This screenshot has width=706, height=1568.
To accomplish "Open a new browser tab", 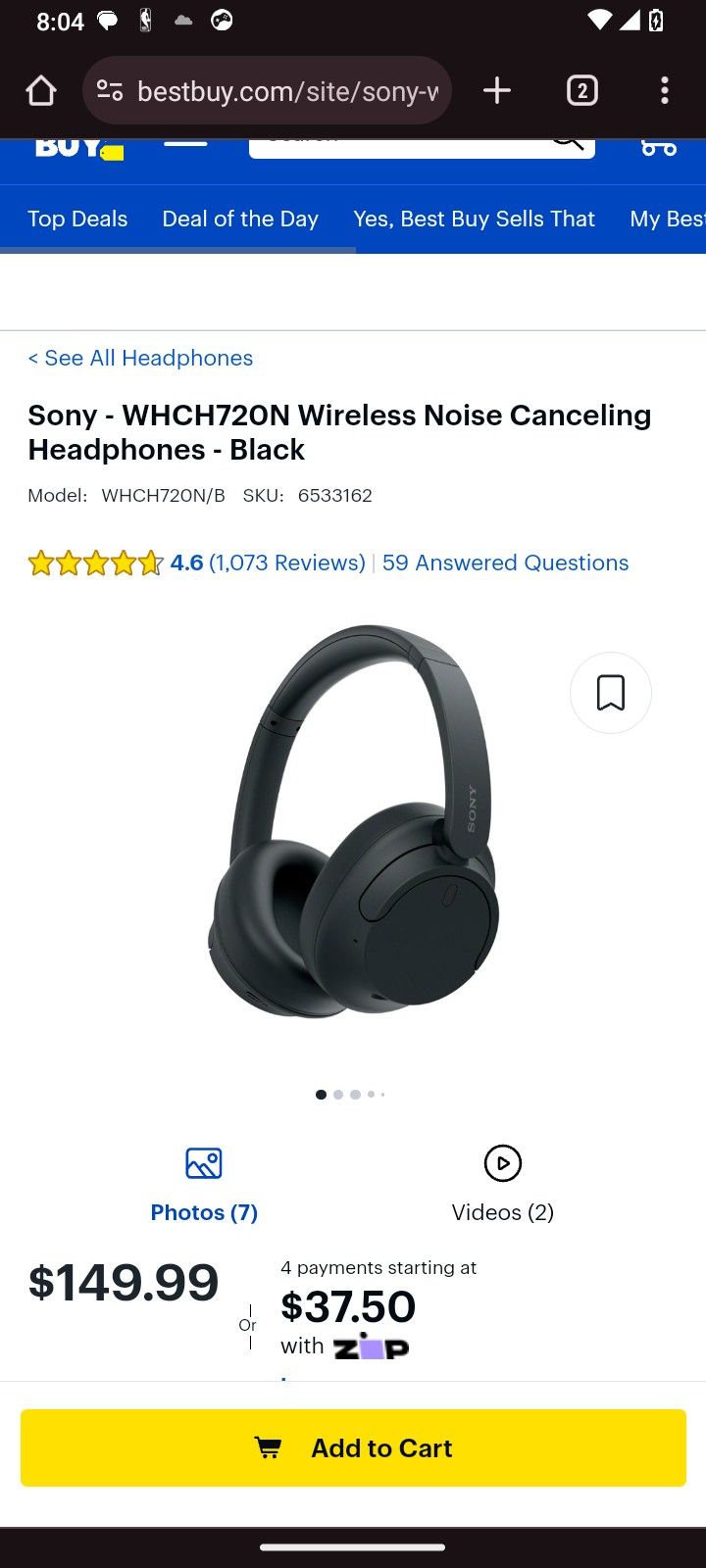I will [x=497, y=91].
